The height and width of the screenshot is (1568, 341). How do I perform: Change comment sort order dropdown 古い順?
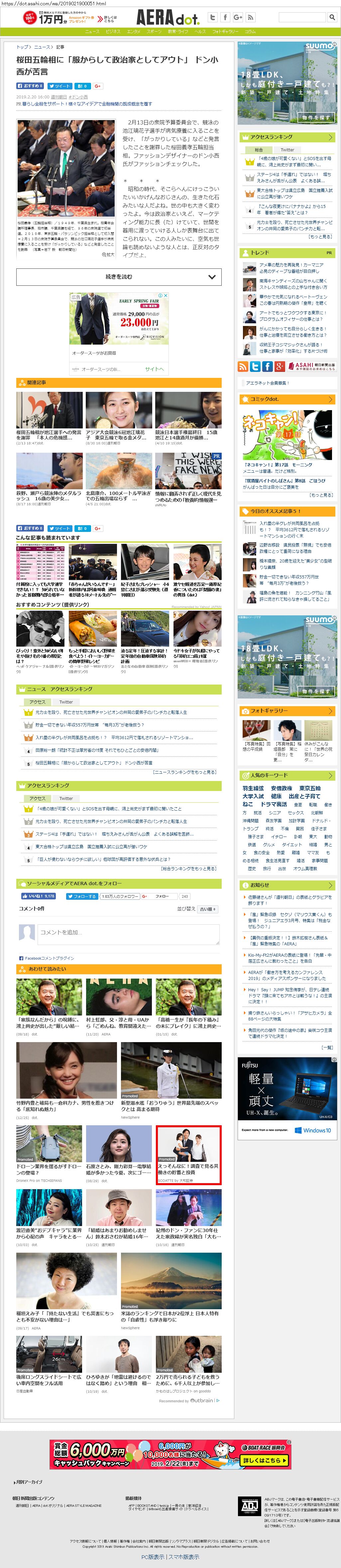tap(208, 909)
